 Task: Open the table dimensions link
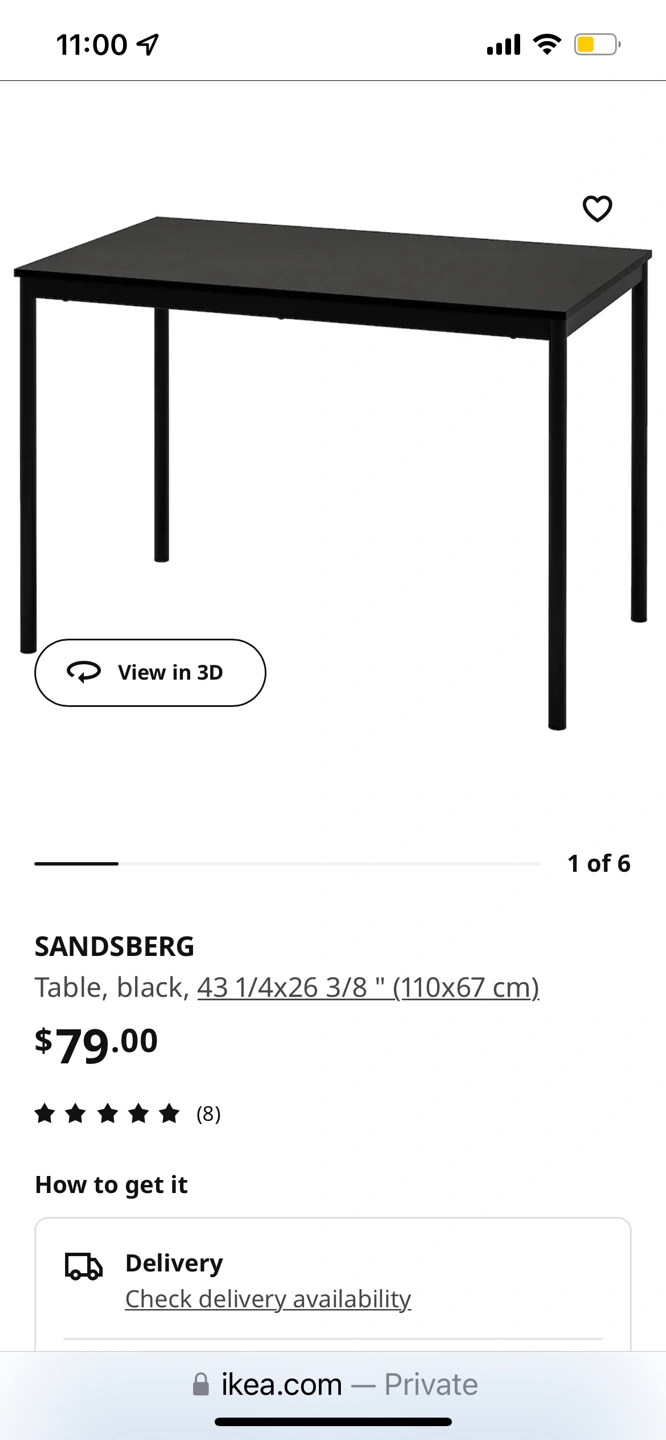[368, 988]
